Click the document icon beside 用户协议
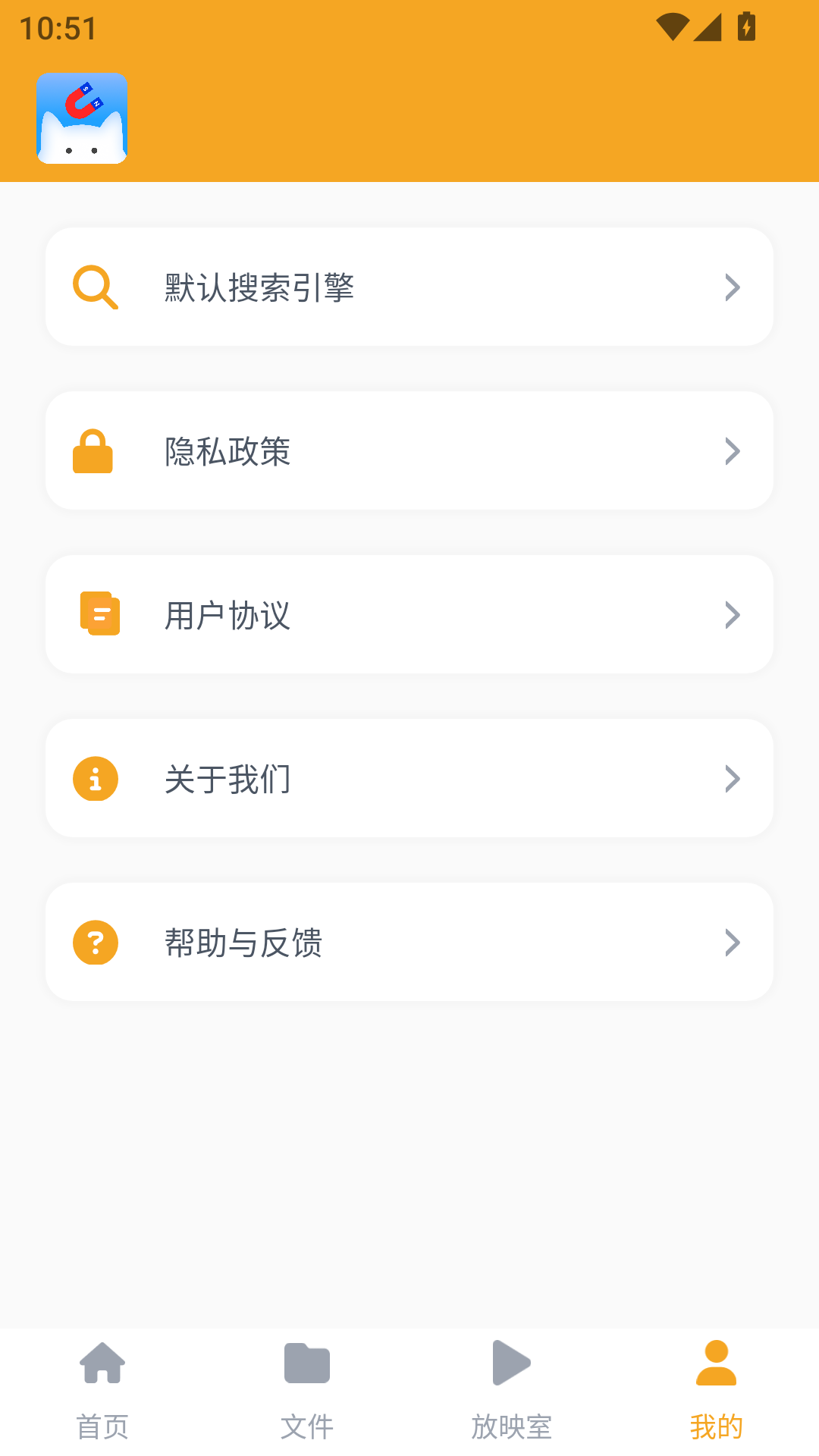 click(x=99, y=614)
